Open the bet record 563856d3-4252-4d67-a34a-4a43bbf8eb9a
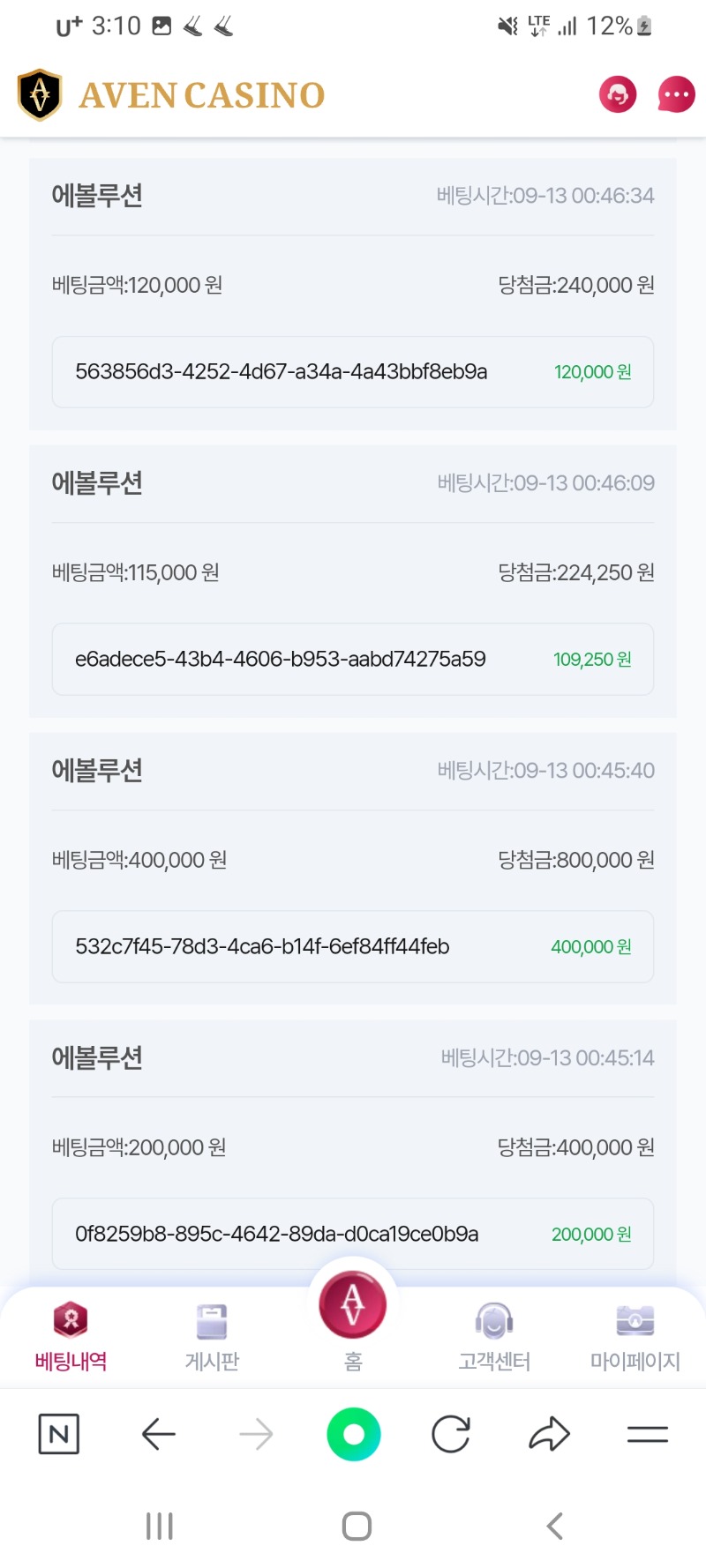Image resolution: width=706 pixels, height=1568 pixels. coord(353,372)
